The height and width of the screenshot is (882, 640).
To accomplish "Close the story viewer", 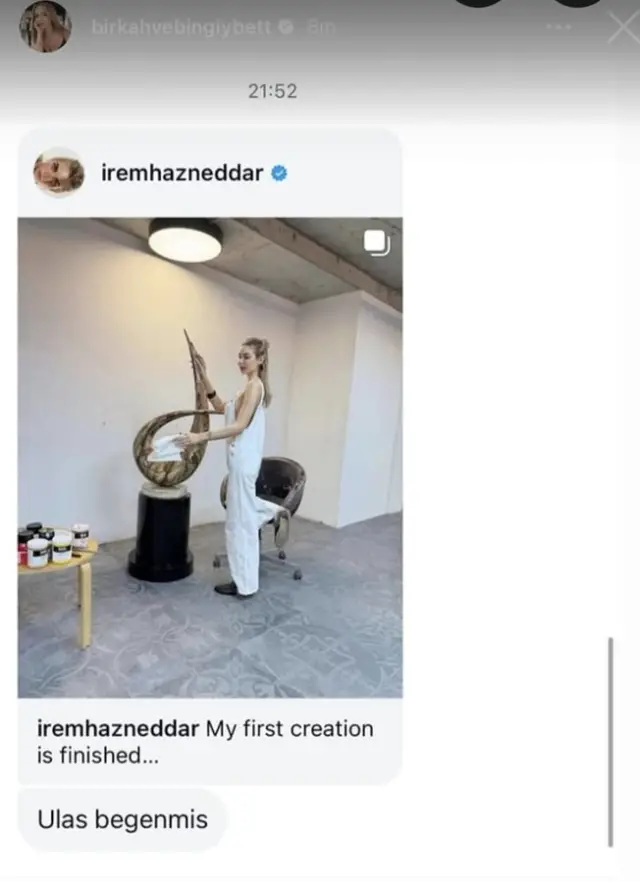I will [622, 28].
